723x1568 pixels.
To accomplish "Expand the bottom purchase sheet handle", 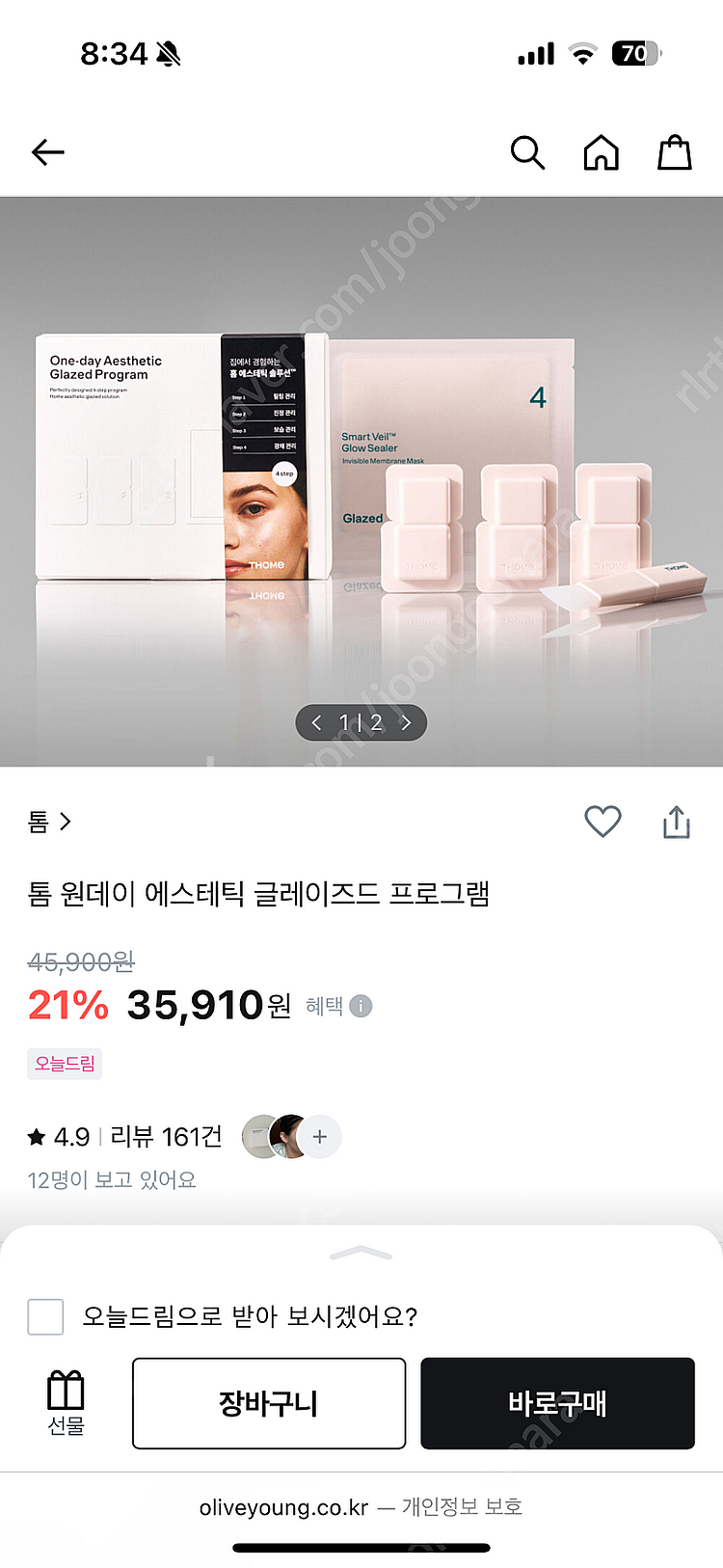I will point(361,1253).
